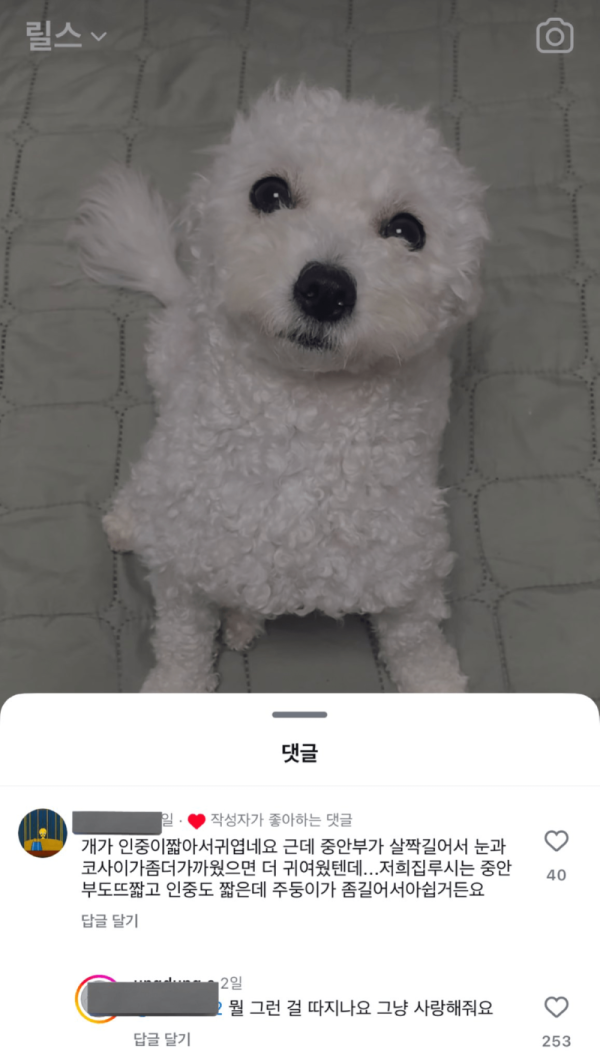This screenshot has width=600, height=1064.
Task: Like the comment starting with 개가 인중이짧아서
Action: pyautogui.click(x=556, y=842)
